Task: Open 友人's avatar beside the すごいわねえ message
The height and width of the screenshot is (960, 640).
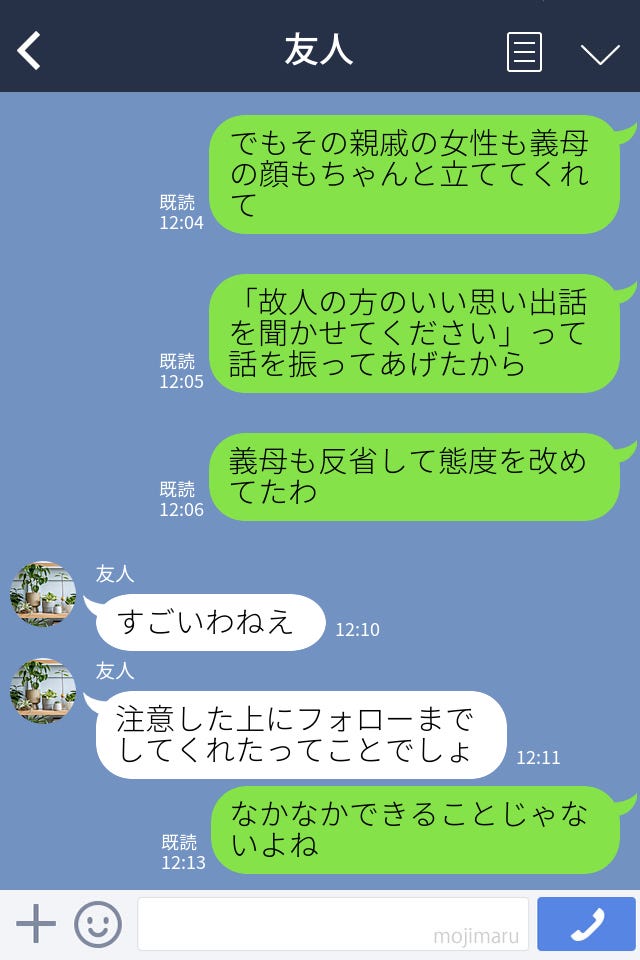Action: click(x=43, y=594)
